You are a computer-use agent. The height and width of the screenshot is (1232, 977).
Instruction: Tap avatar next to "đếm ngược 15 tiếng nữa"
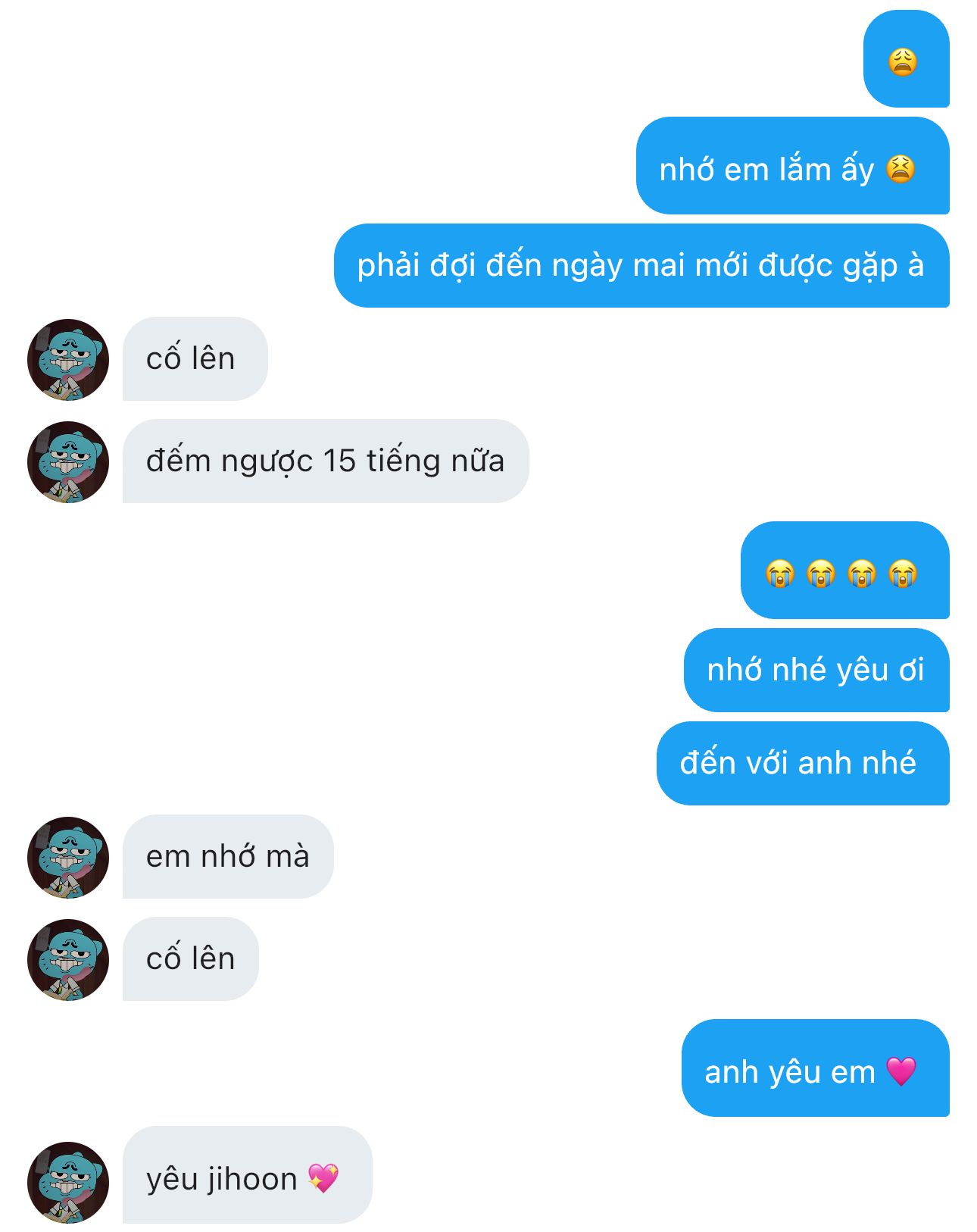click(x=68, y=461)
